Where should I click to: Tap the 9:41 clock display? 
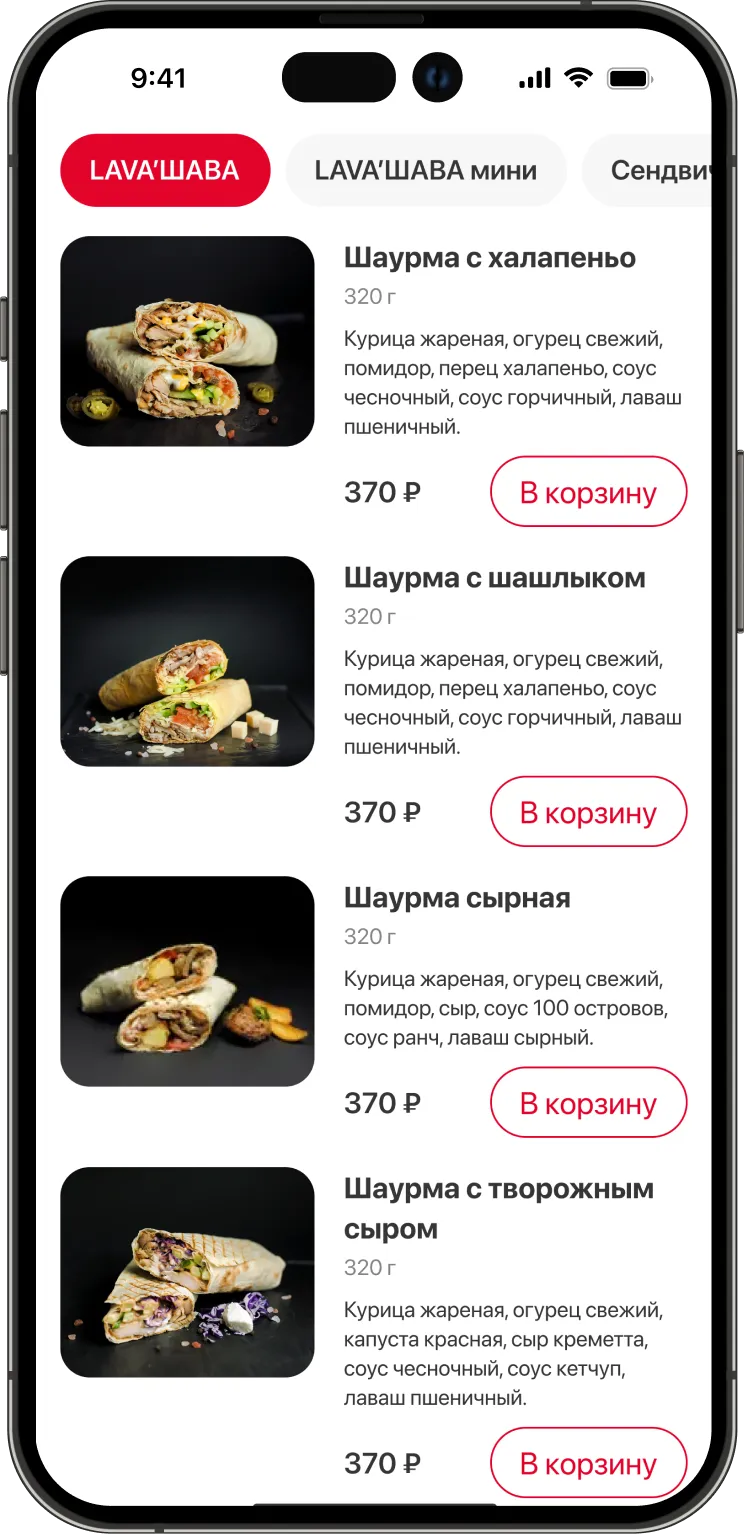157,77
